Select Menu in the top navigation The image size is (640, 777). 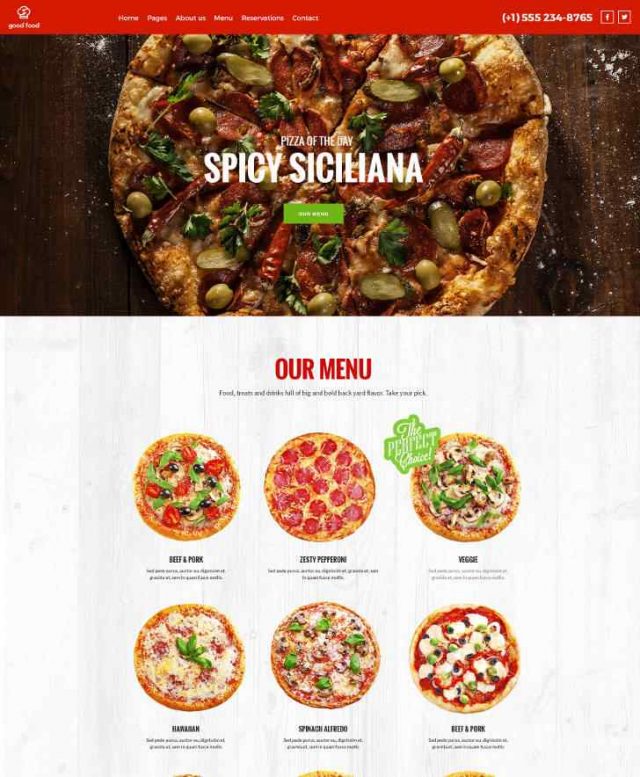coord(223,18)
